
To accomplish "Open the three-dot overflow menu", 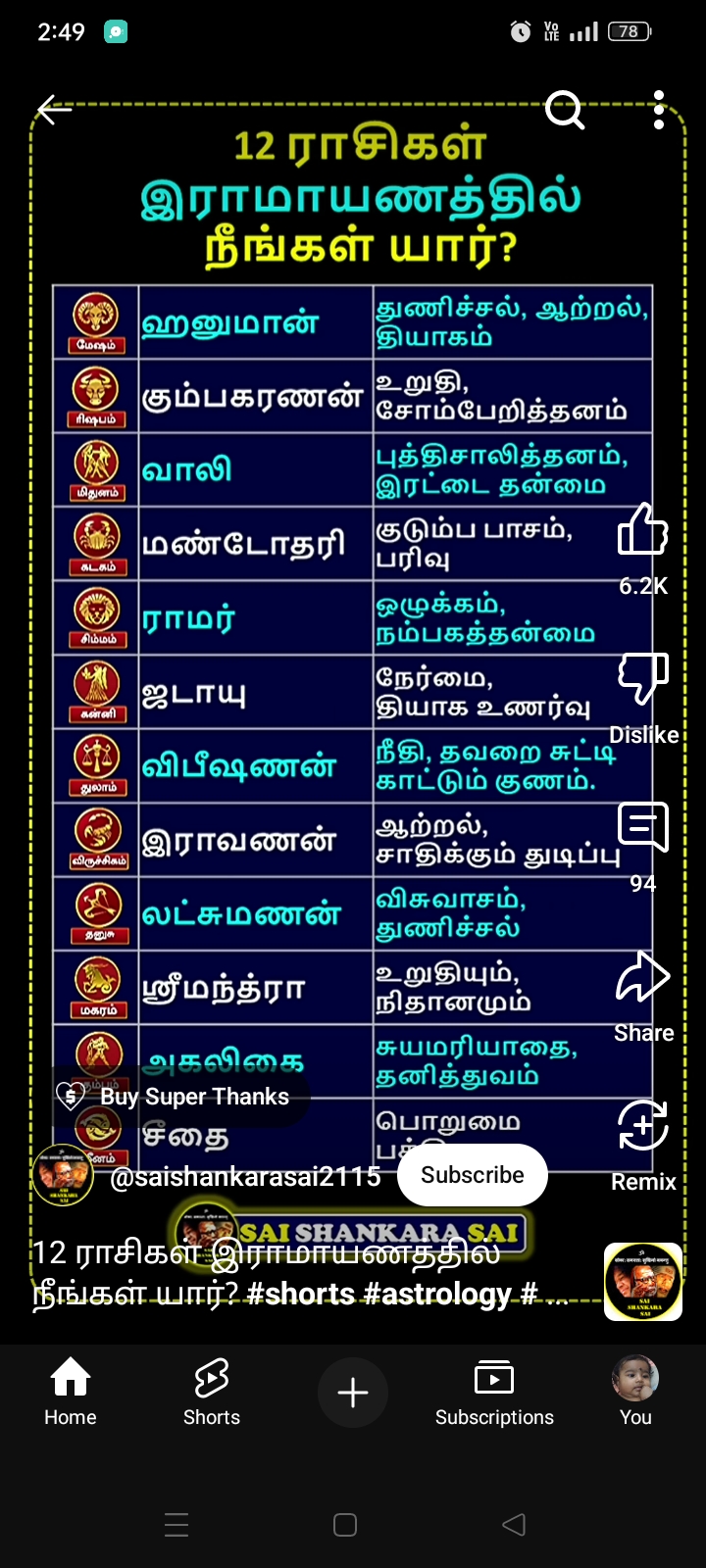I will pyautogui.click(x=659, y=110).
